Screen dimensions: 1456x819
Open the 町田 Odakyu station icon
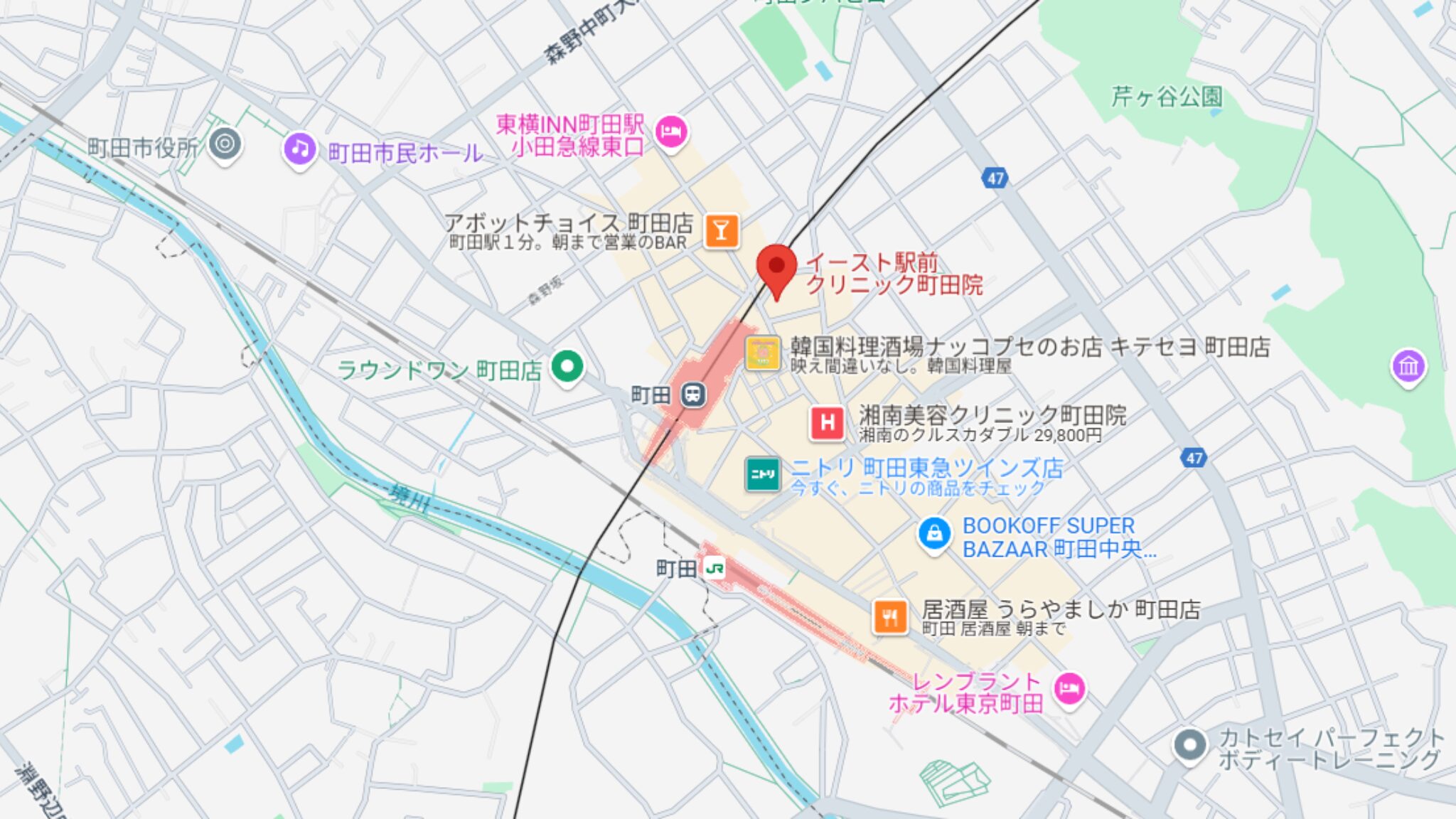[x=693, y=395]
